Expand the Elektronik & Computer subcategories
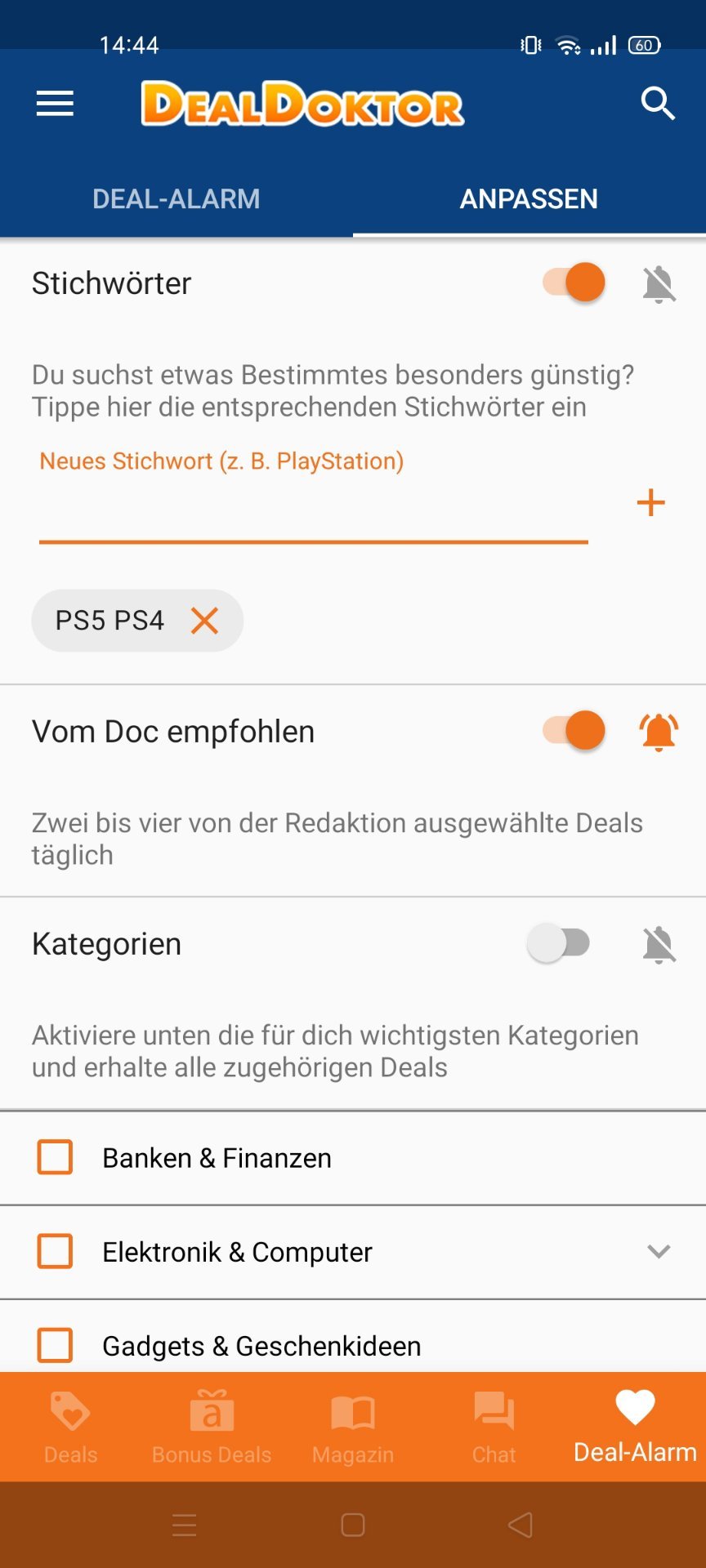706x1568 pixels. 659,1251
